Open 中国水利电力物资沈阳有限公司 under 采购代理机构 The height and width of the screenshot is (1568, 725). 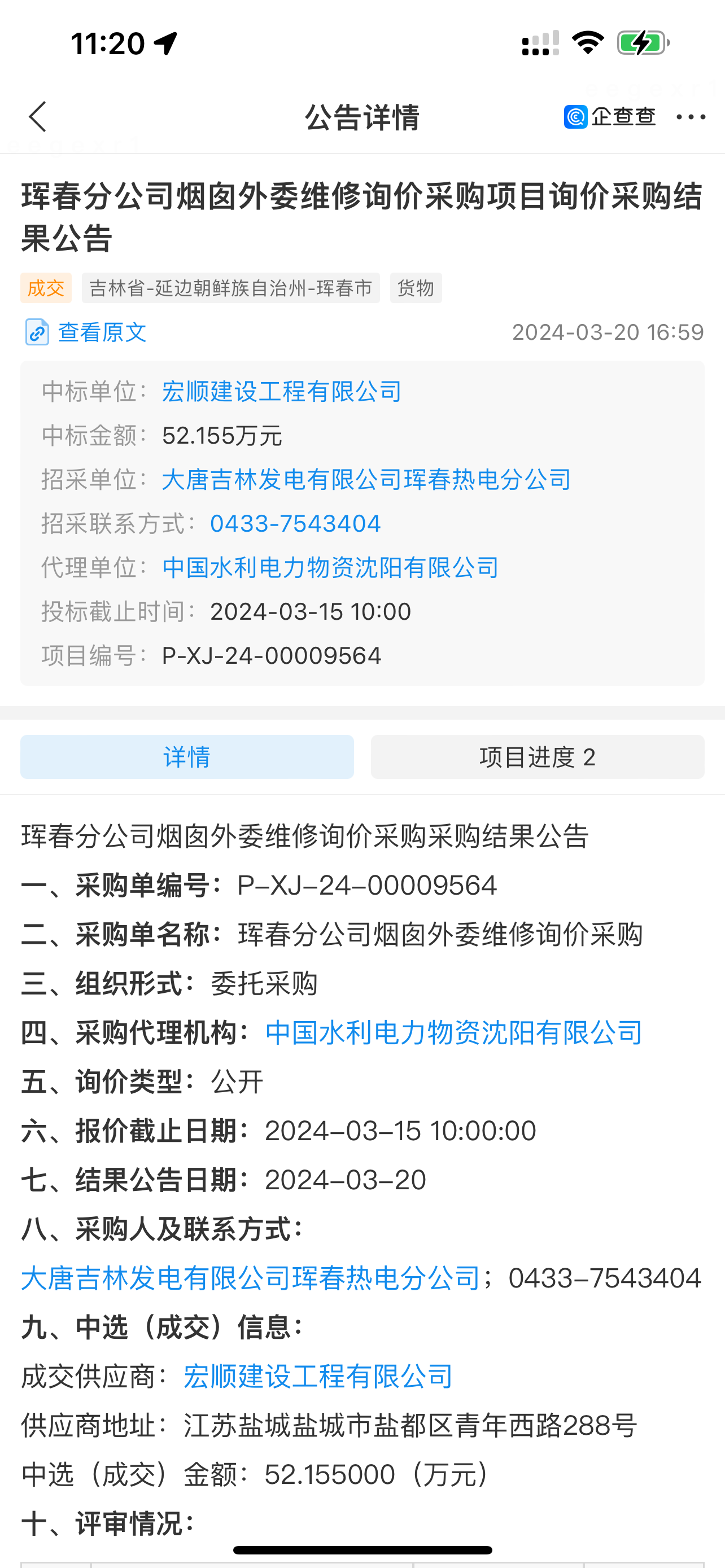(x=453, y=1032)
